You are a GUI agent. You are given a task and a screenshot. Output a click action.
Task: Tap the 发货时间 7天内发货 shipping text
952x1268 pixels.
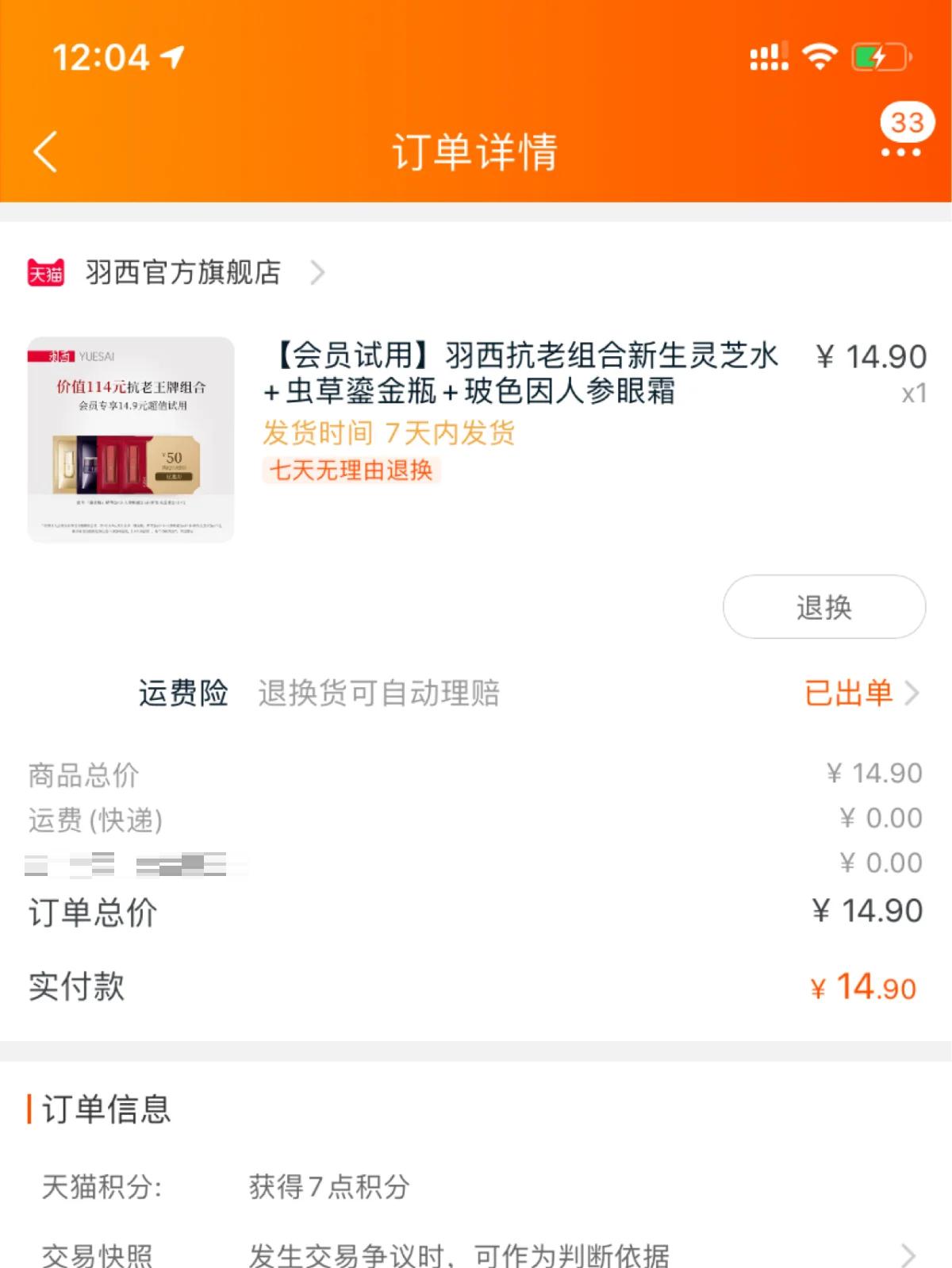click(390, 432)
